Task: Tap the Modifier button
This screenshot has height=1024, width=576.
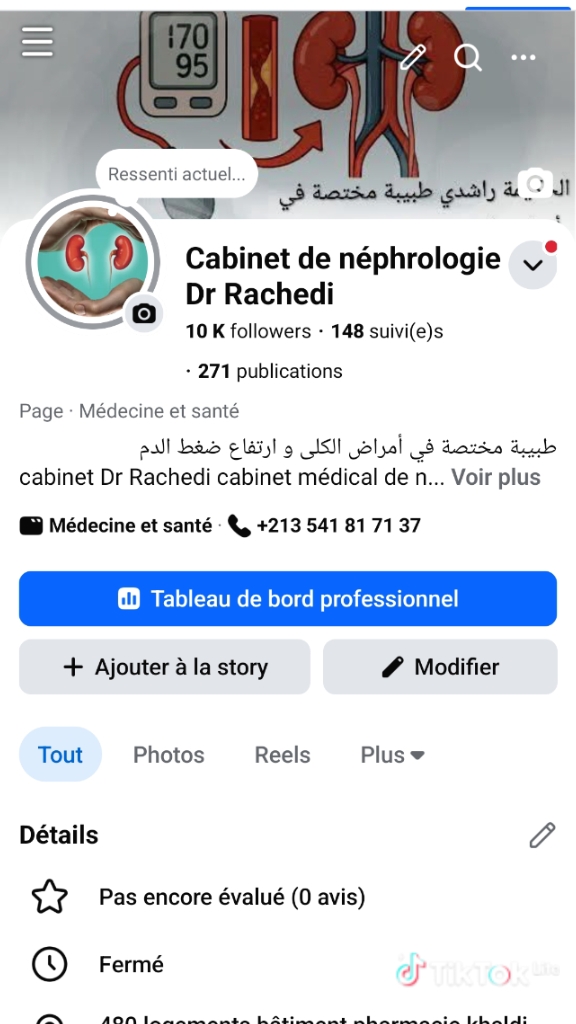Action: coord(440,667)
